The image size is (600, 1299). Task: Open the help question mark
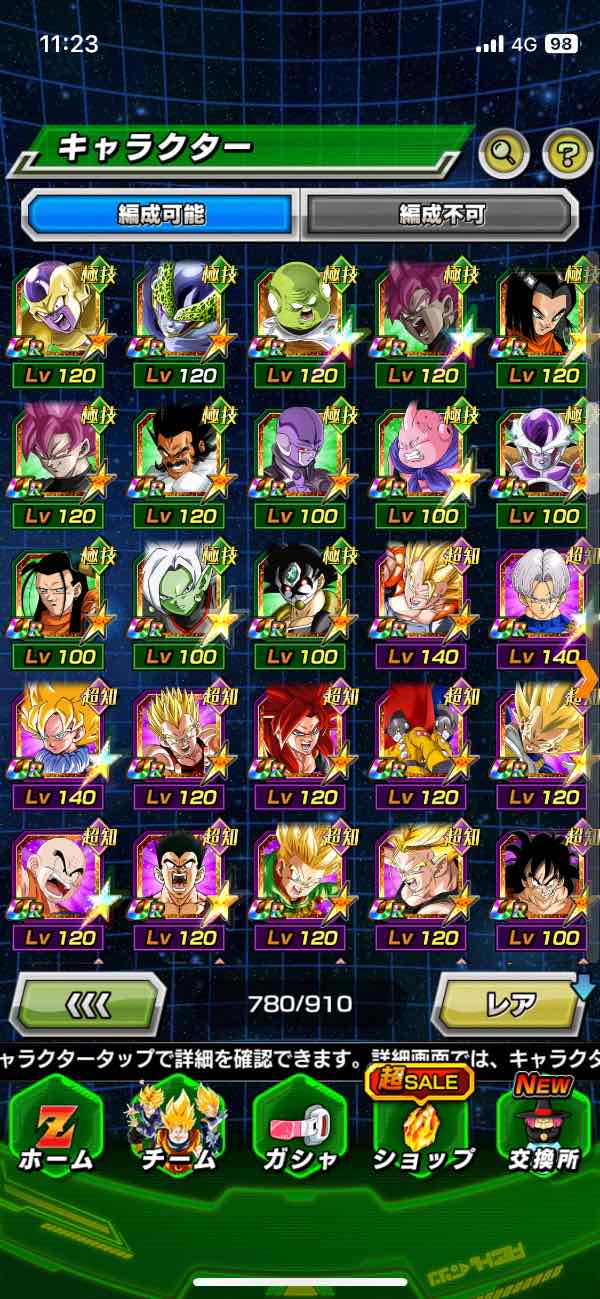click(567, 153)
